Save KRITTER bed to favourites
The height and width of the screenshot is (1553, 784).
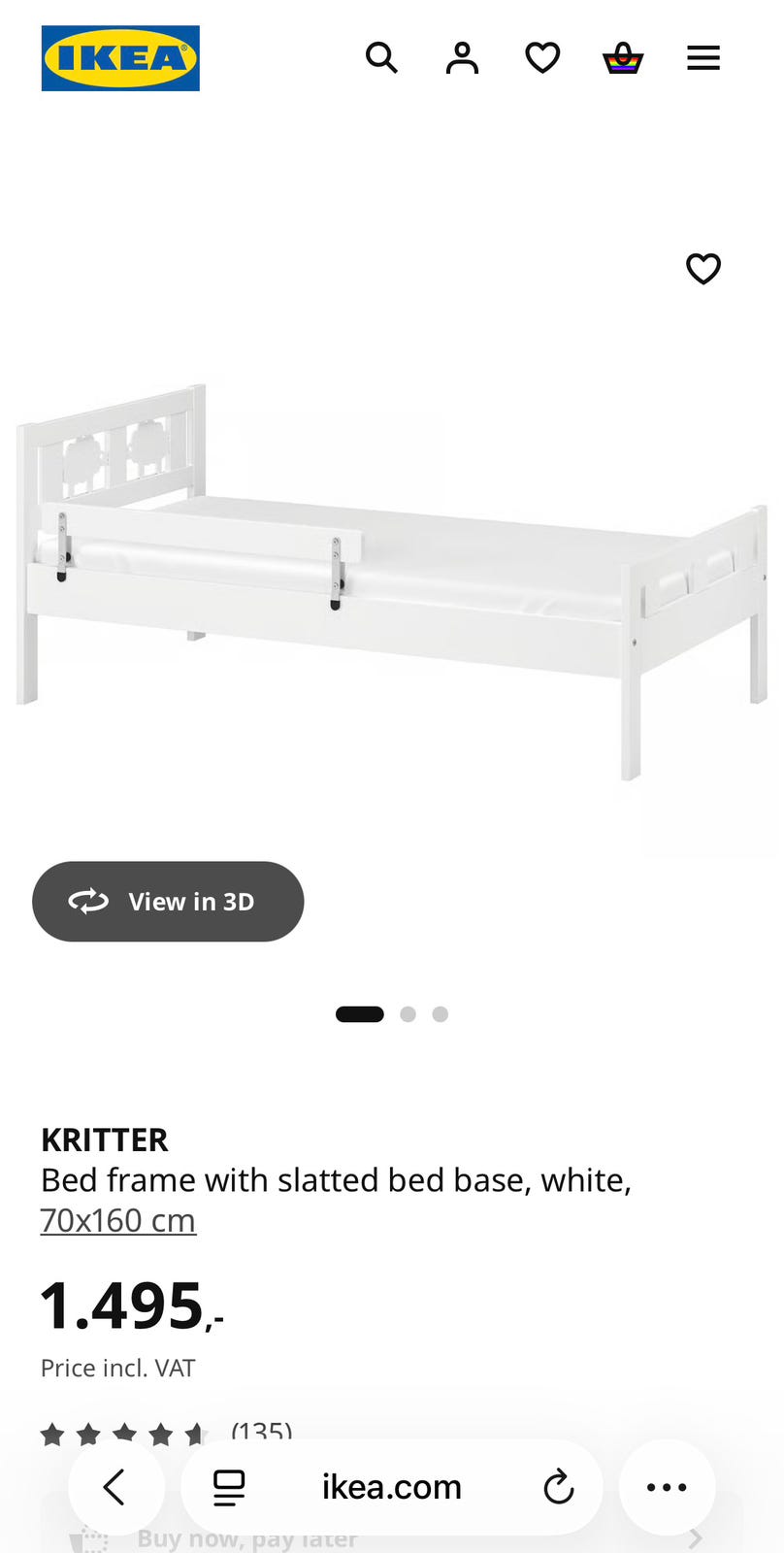[x=703, y=269]
